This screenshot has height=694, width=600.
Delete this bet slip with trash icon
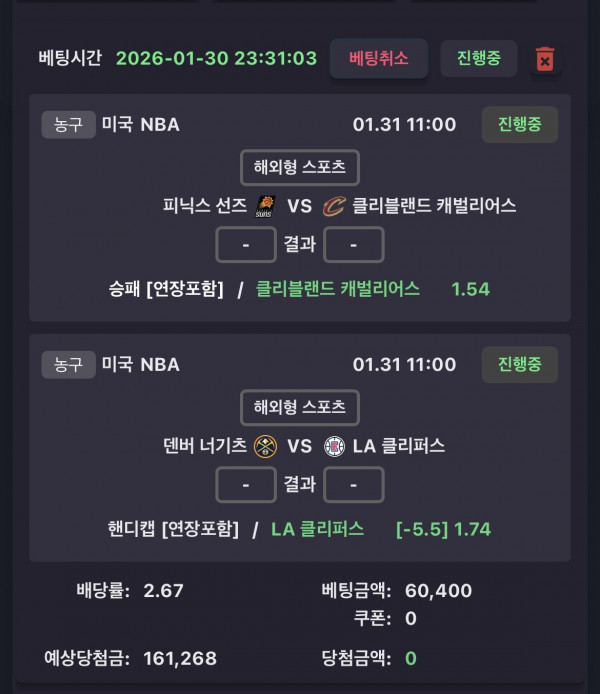click(545, 59)
